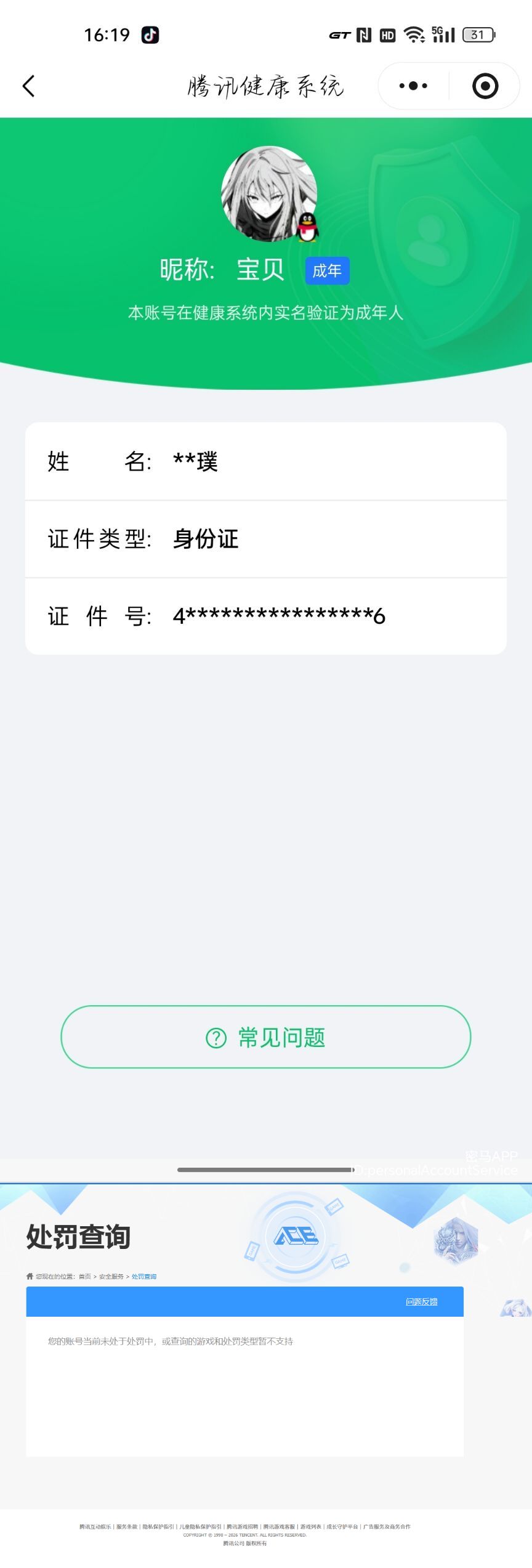Close the mini program with the circle button
Image resolution: width=532 pixels, height=1568 pixels.
click(x=485, y=86)
